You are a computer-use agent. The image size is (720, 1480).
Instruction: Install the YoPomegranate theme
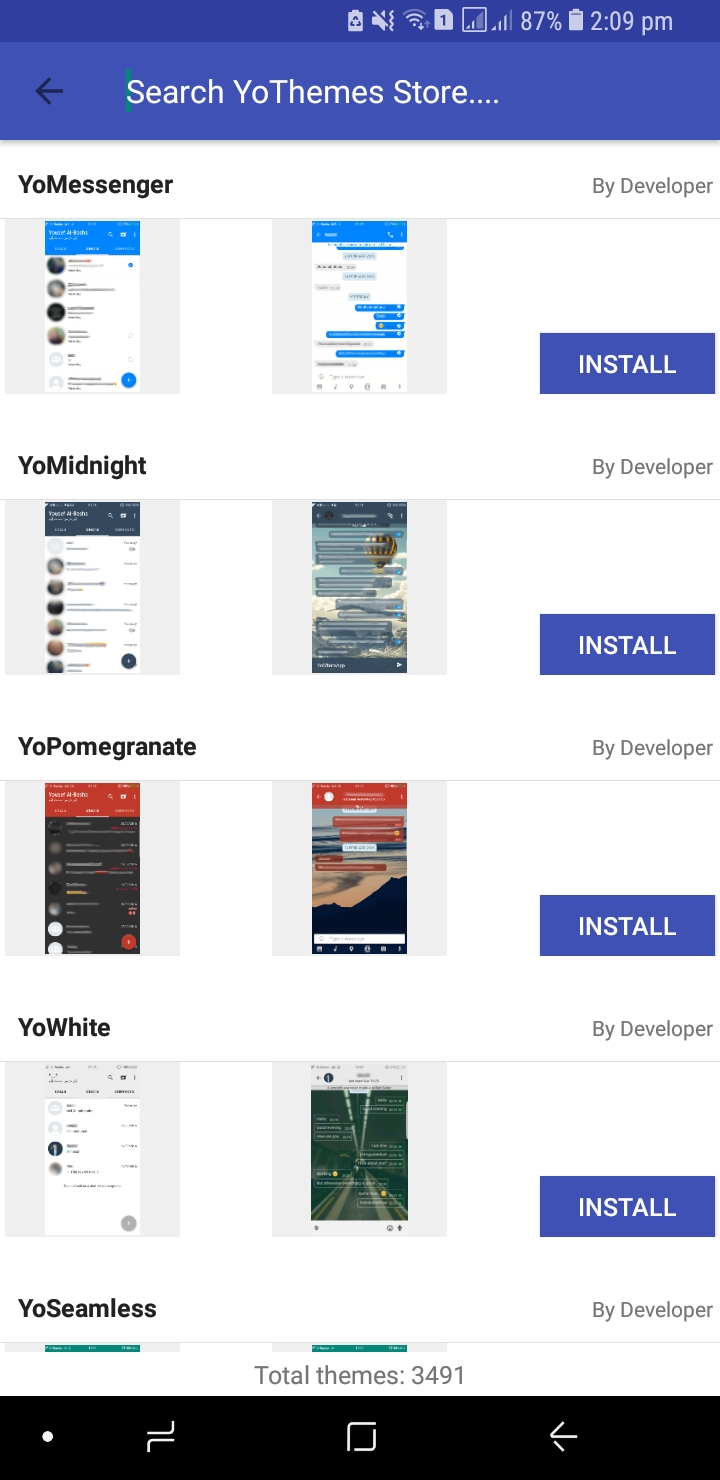(627, 925)
